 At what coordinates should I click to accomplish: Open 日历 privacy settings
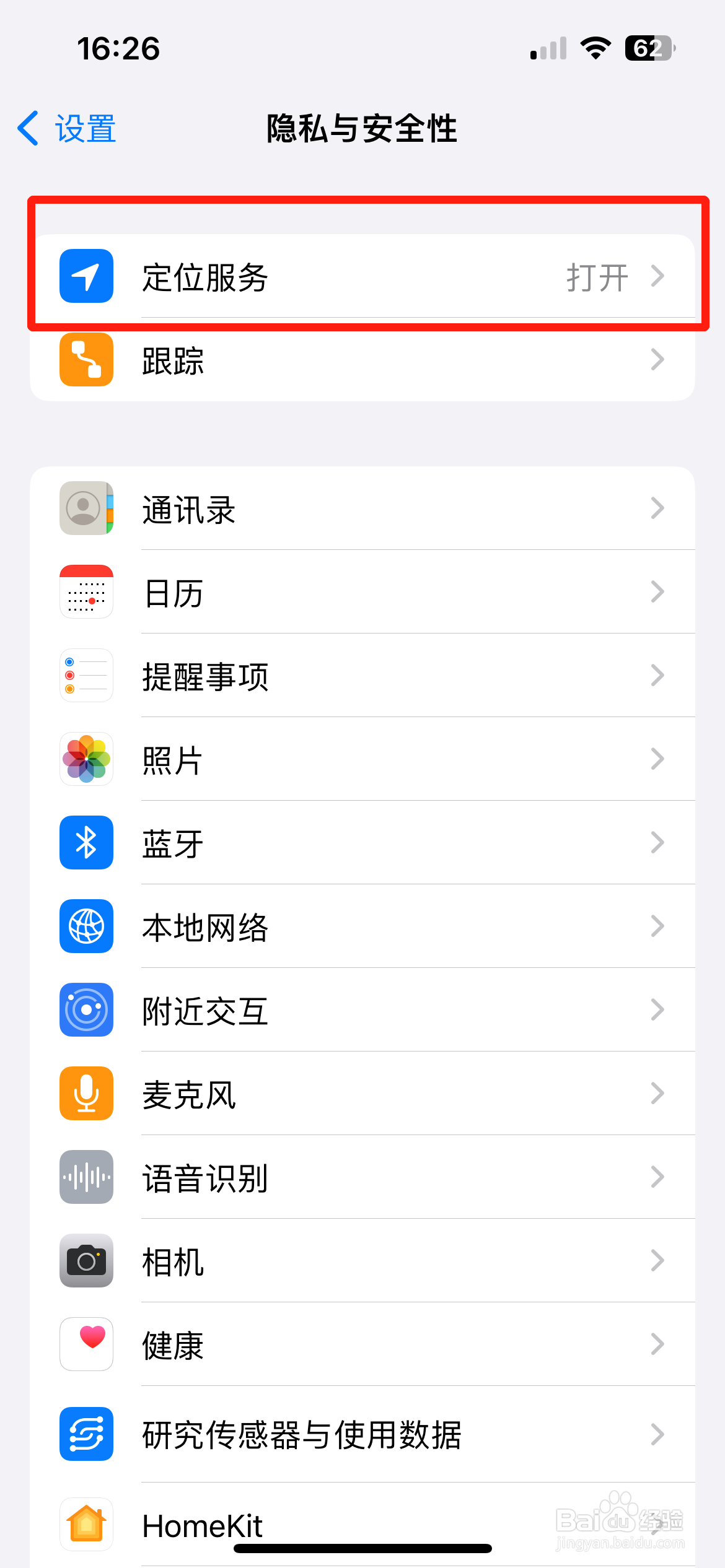coord(362,593)
